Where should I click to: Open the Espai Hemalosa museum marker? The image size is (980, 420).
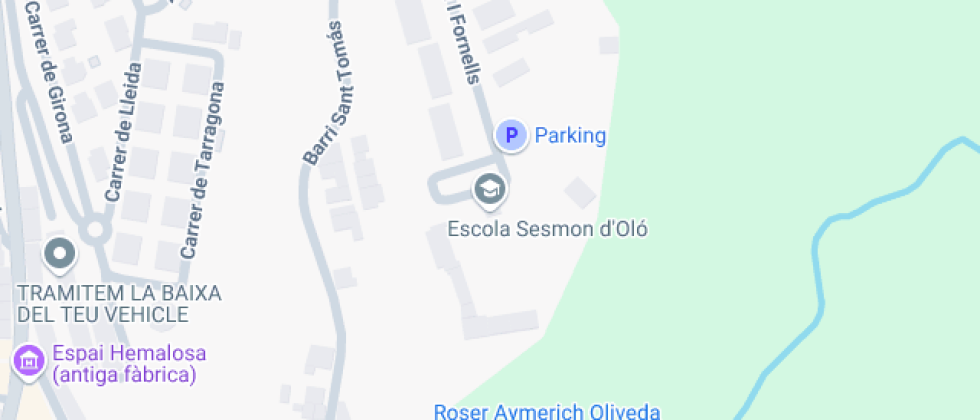click(29, 361)
